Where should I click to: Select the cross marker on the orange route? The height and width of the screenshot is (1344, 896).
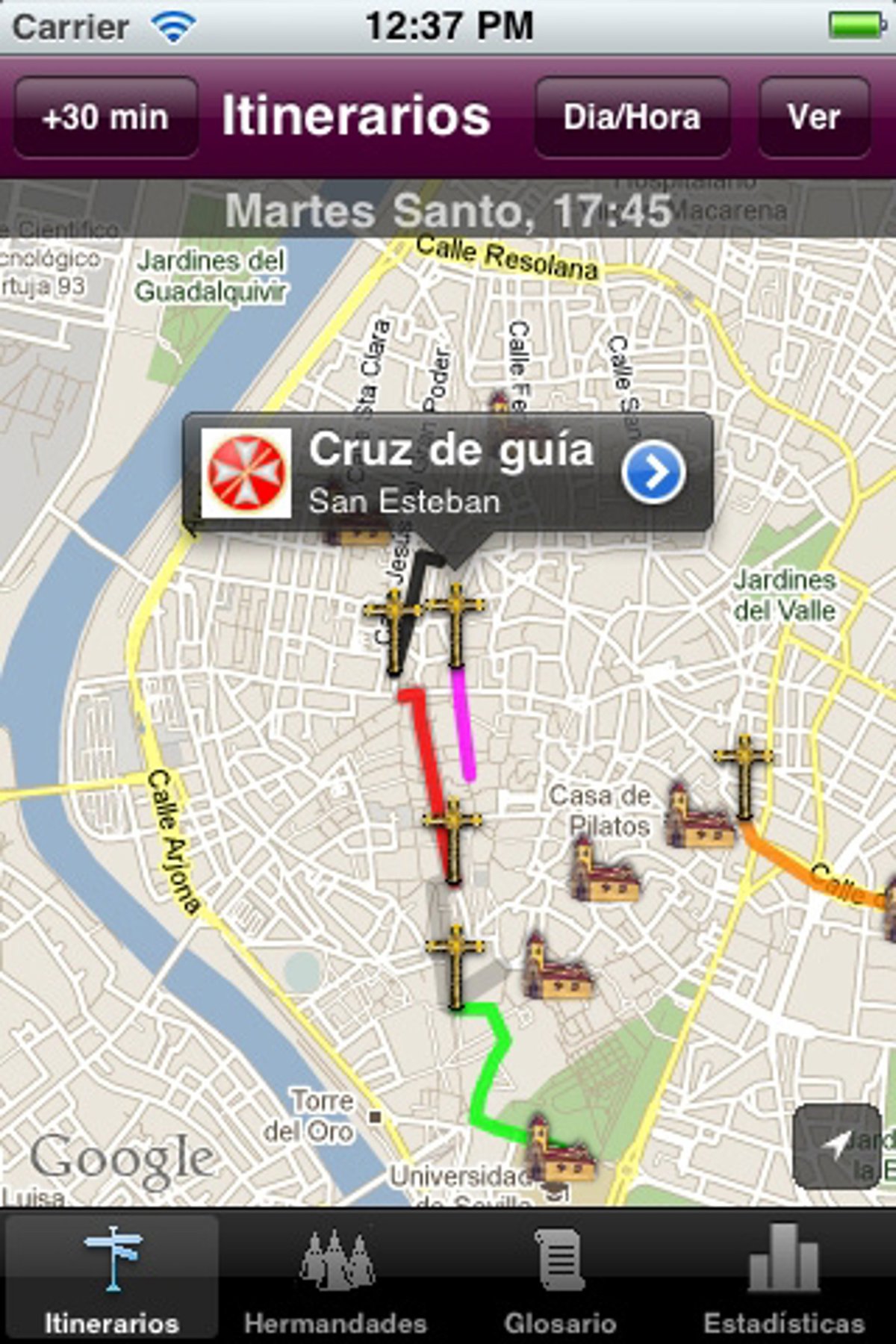pyautogui.click(x=744, y=777)
